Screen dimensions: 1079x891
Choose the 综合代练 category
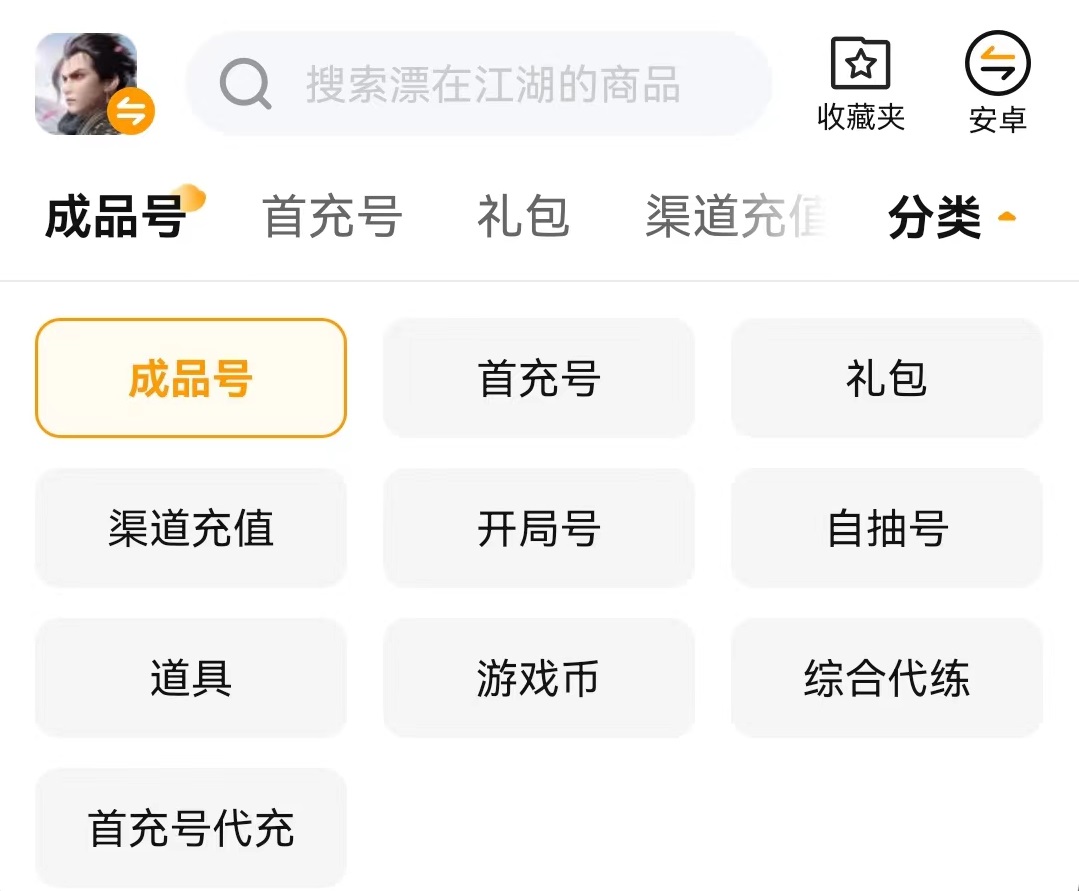click(x=887, y=678)
